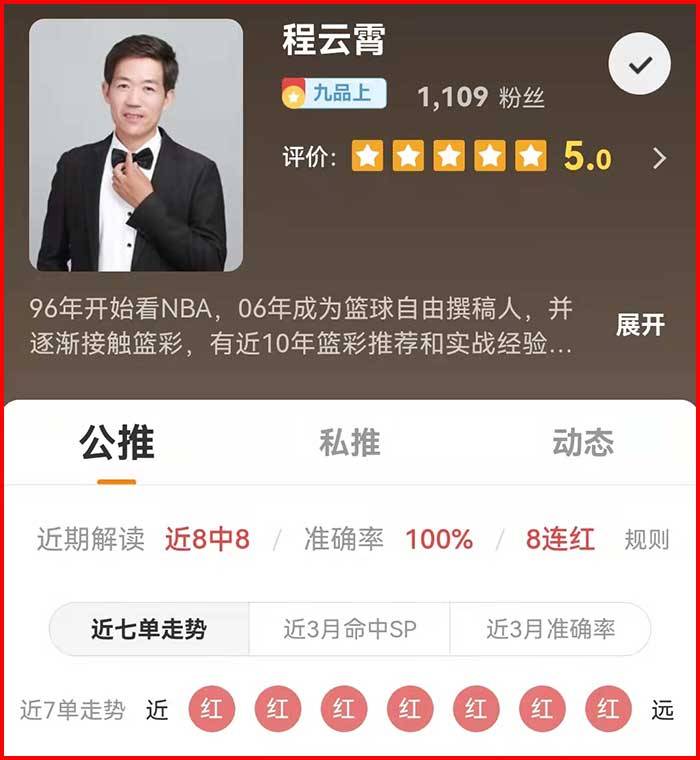This screenshot has height=760, width=700.
Task: Switch to the 动态 tab
Action: [x=583, y=442]
